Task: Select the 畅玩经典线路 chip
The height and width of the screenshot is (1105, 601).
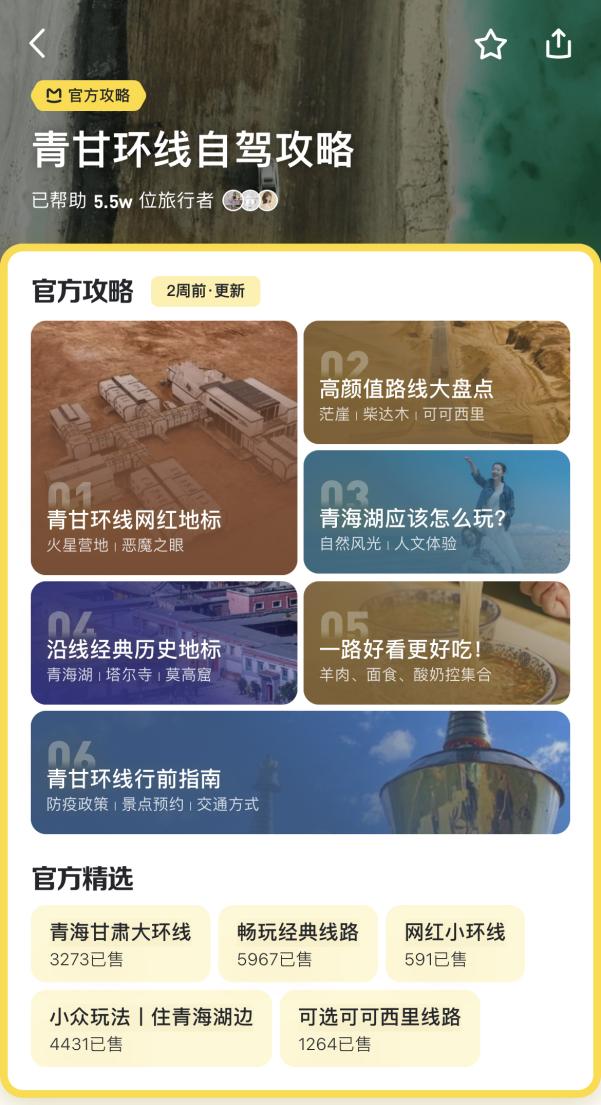Action: click(x=297, y=943)
